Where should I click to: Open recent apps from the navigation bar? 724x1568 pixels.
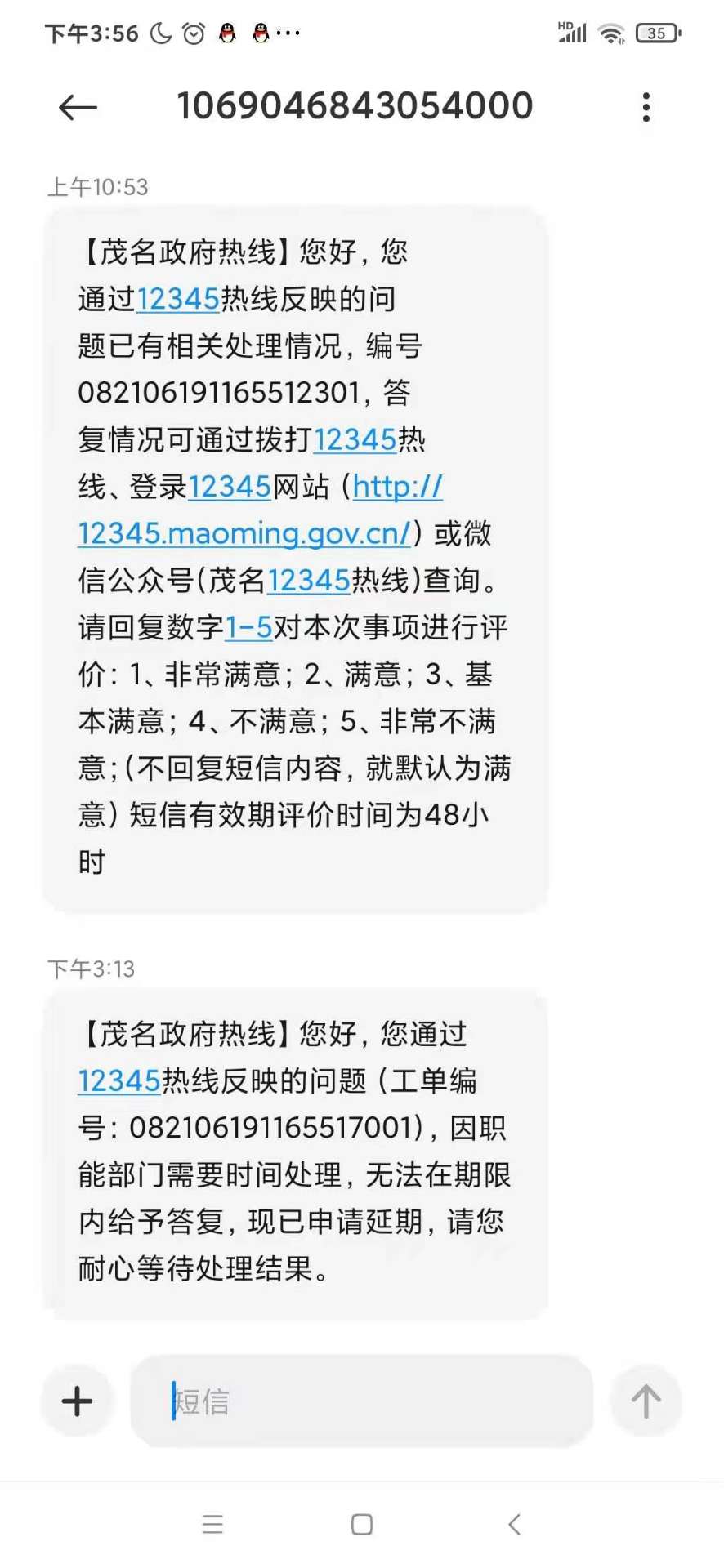coord(212,1524)
